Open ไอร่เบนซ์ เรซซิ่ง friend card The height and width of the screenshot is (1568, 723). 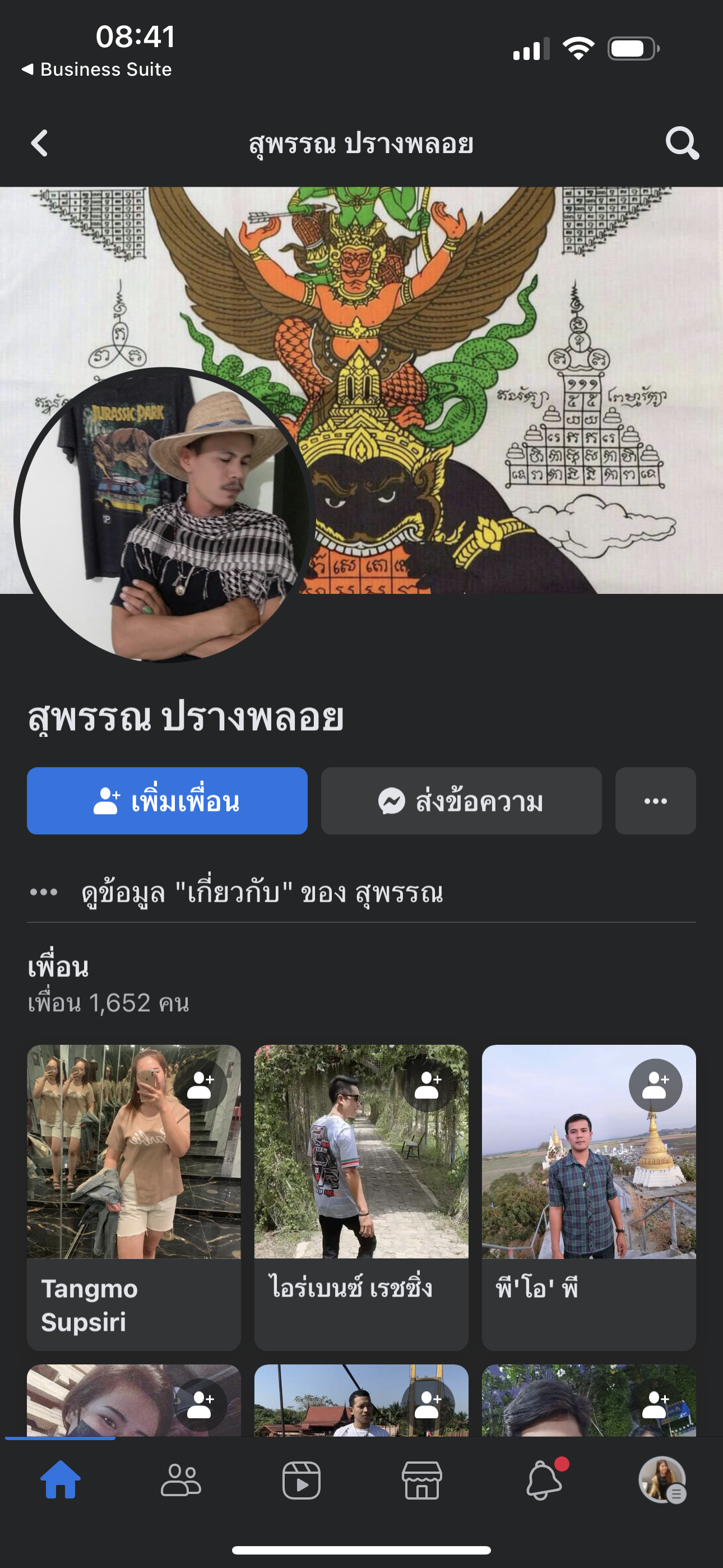coord(361,1193)
